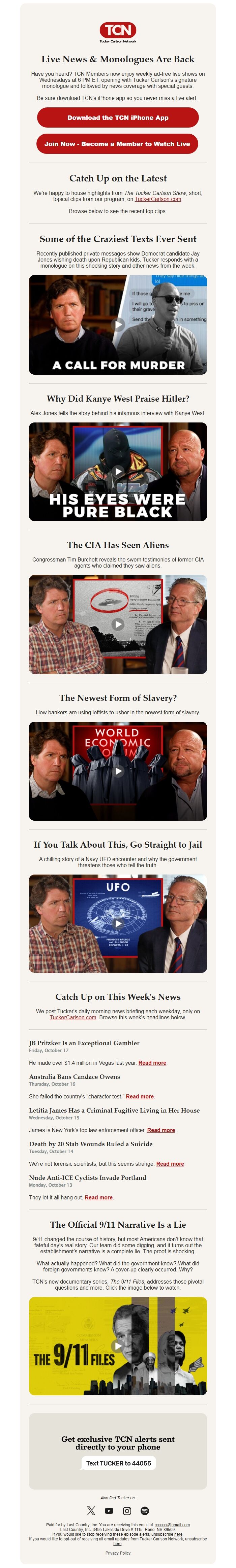The height and width of the screenshot is (1568, 236).
Task: Play the A Call for Murder video
Action: 118,325
